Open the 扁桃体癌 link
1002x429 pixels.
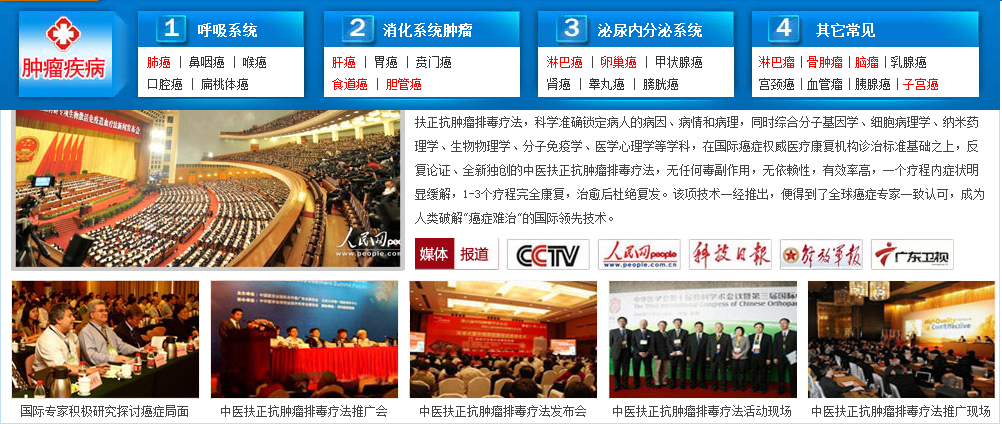coord(224,85)
